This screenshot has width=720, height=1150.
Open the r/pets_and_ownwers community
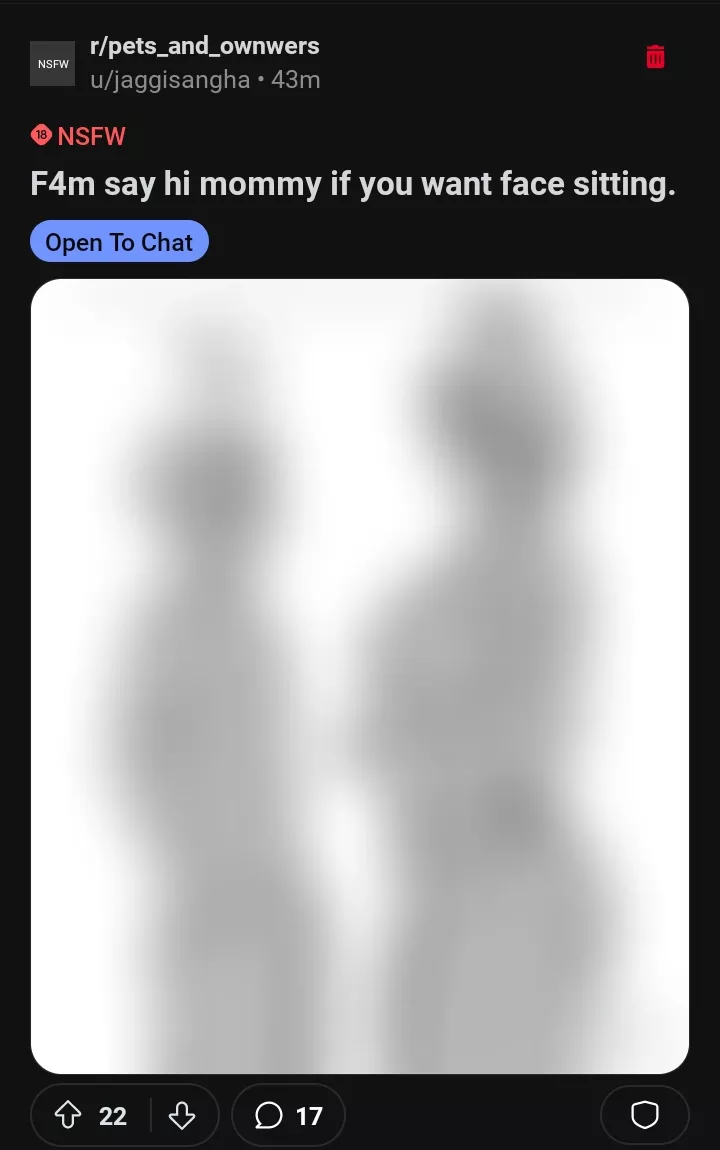[205, 46]
